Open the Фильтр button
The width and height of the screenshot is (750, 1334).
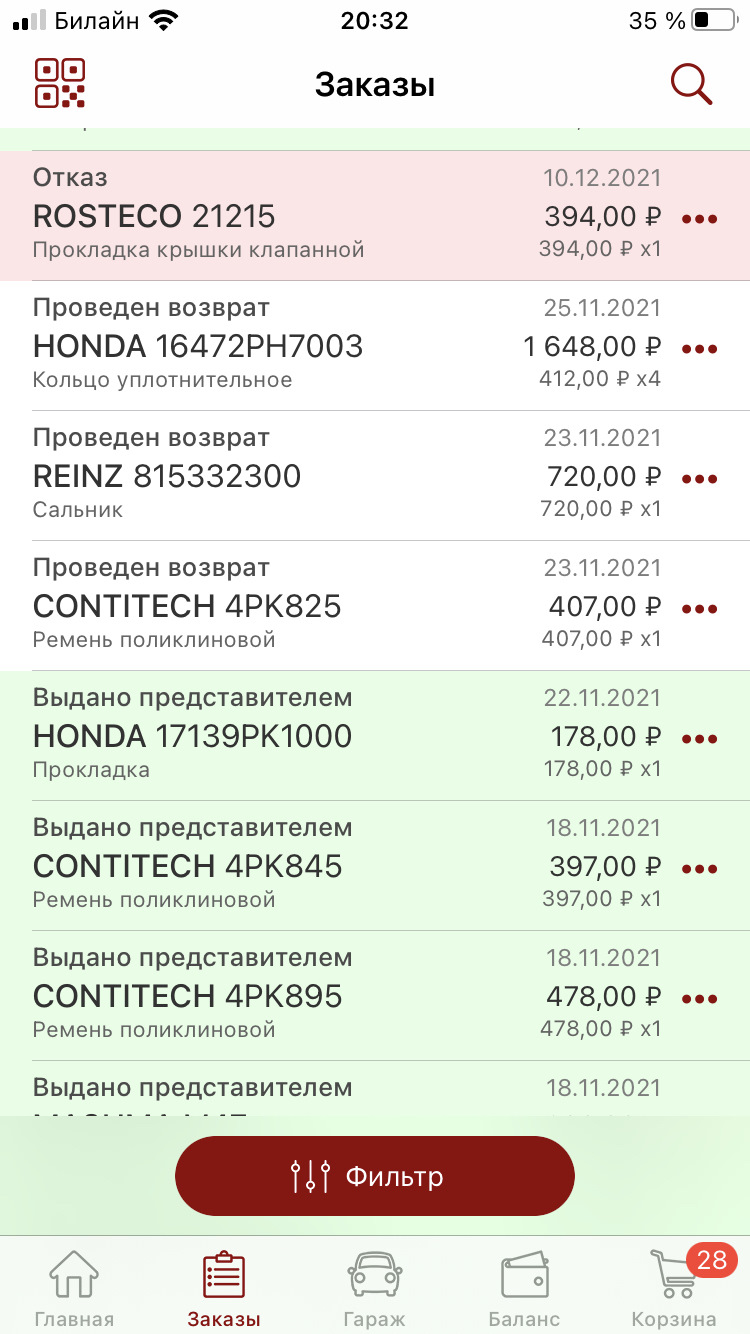pyautogui.click(x=375, y=1176)
